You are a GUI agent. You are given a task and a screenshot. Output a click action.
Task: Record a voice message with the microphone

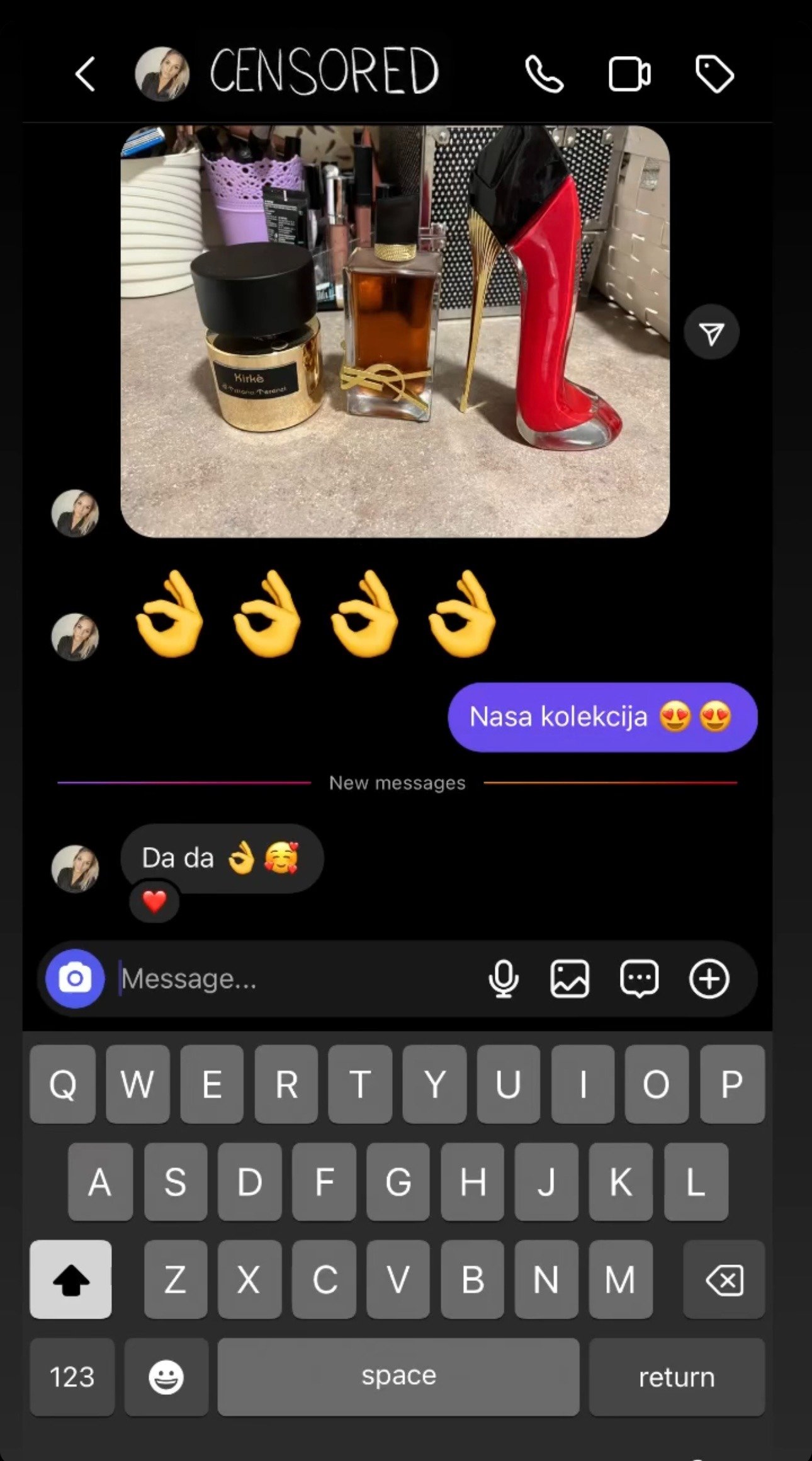504,979
